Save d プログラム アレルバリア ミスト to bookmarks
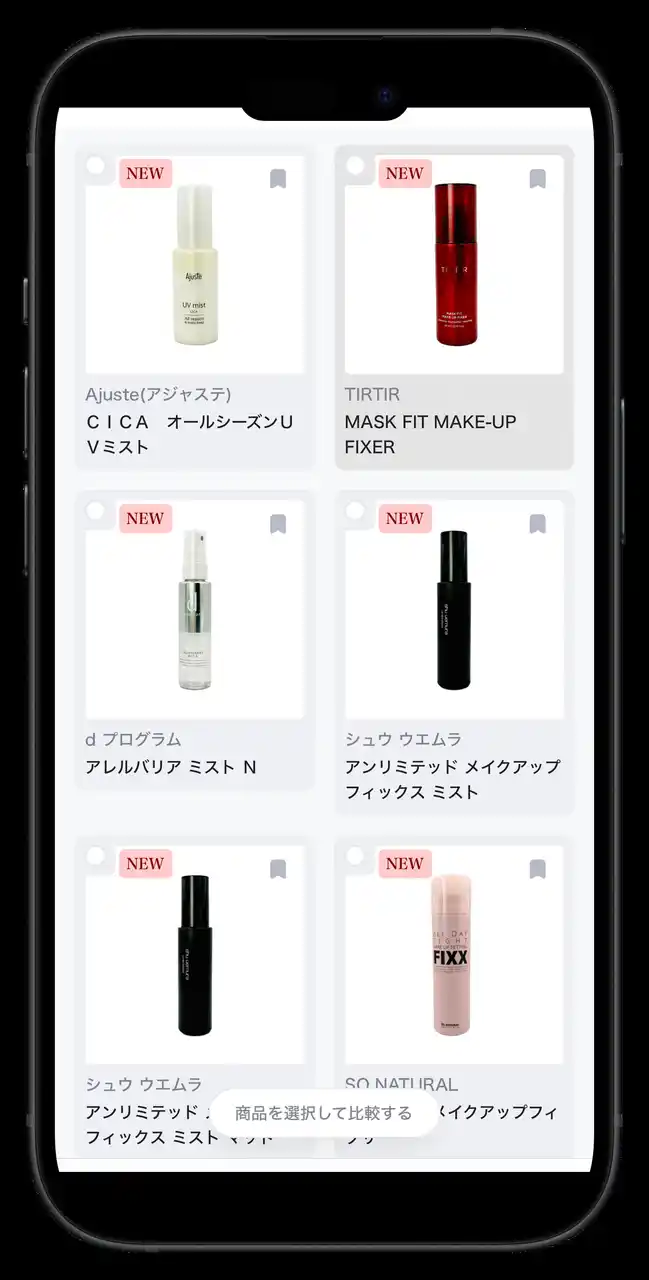Viewport: 649px width, 1280px height. 278,524
